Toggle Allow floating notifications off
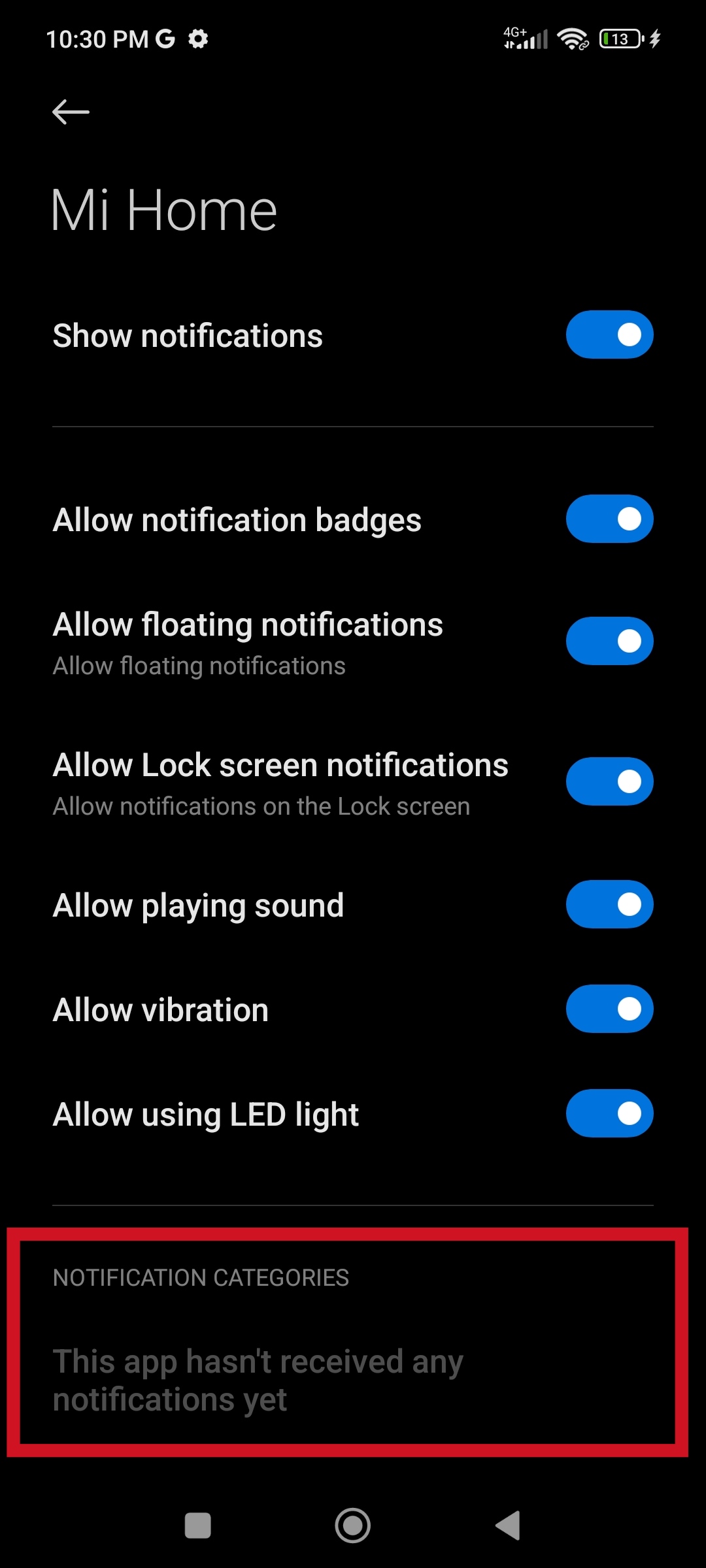The width and height of the screenshot is (706, 1568). 609,641
